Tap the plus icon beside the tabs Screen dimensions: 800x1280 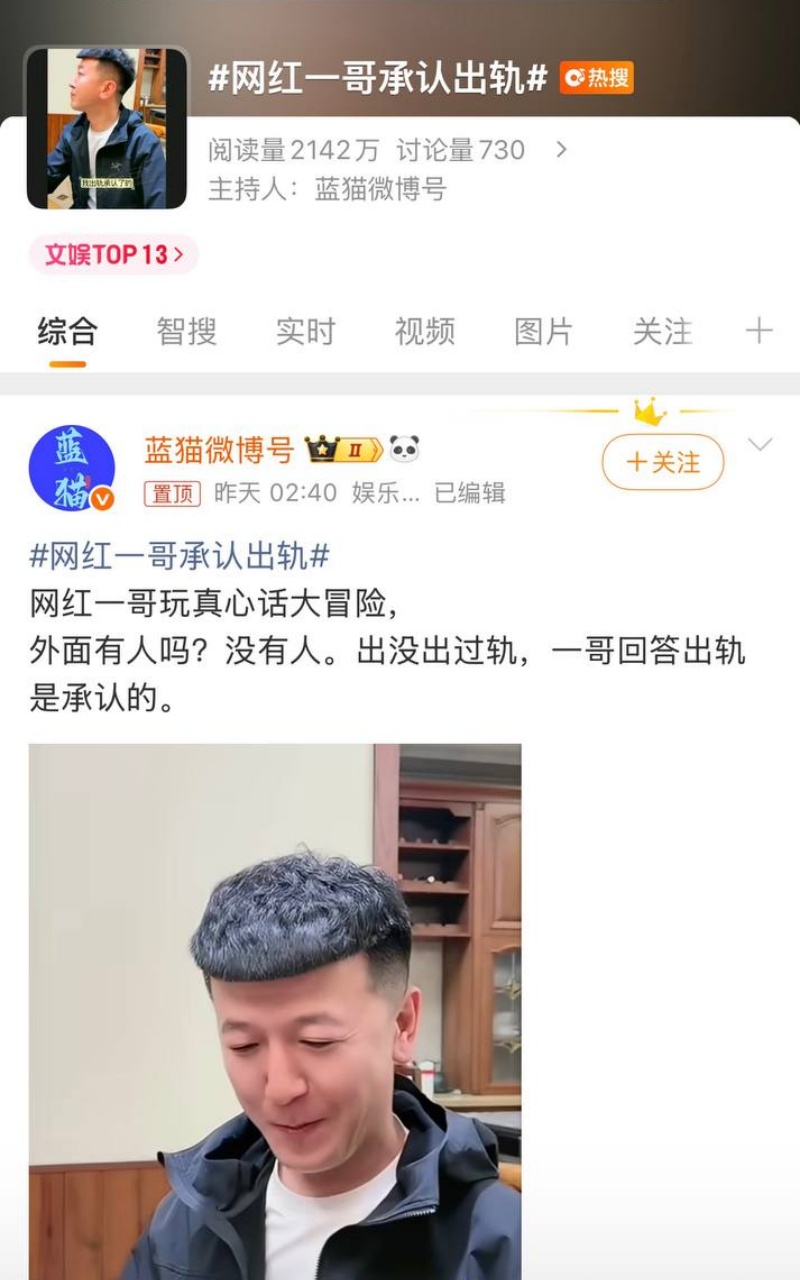(759, 331)
